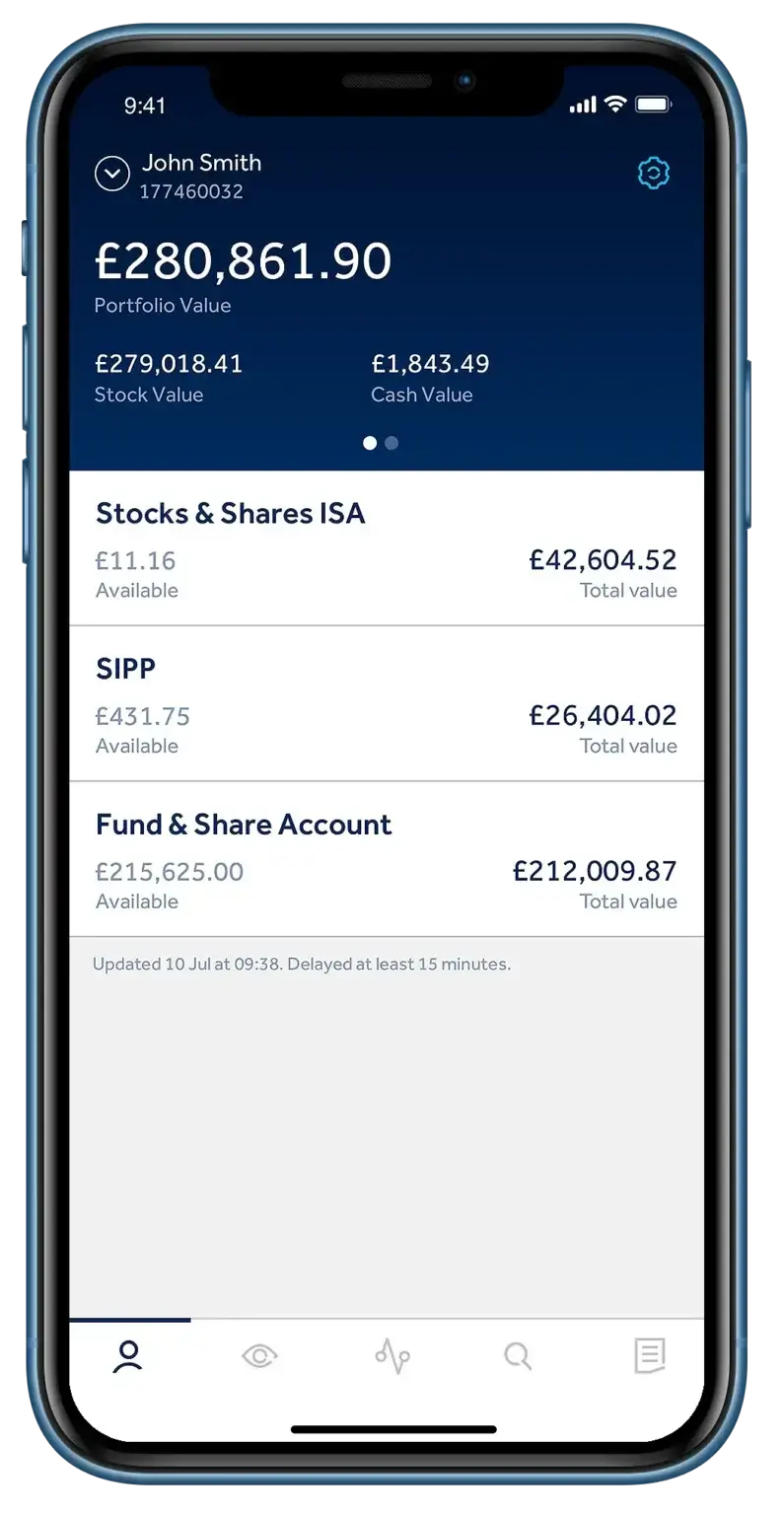Select the account person tab
The height and width of the screenshot is (1515, 784).
click(128, 1356)
